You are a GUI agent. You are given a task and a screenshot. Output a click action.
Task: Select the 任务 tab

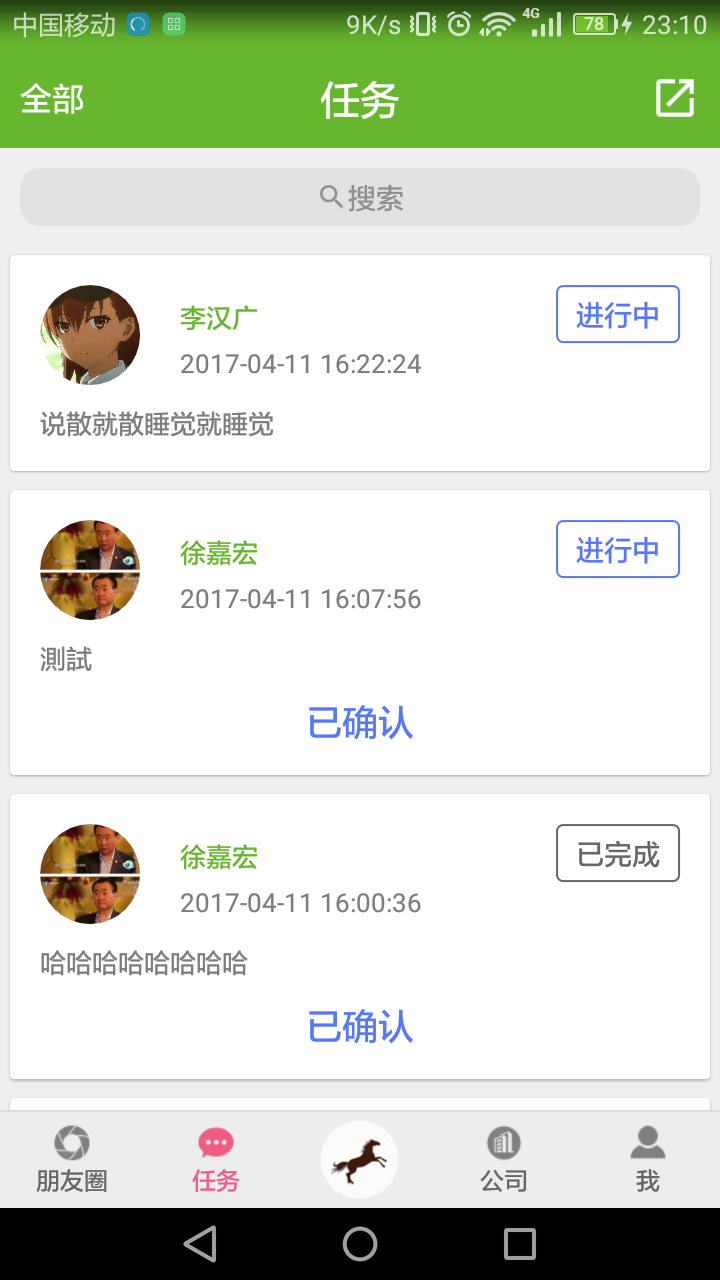(216, 1160)
